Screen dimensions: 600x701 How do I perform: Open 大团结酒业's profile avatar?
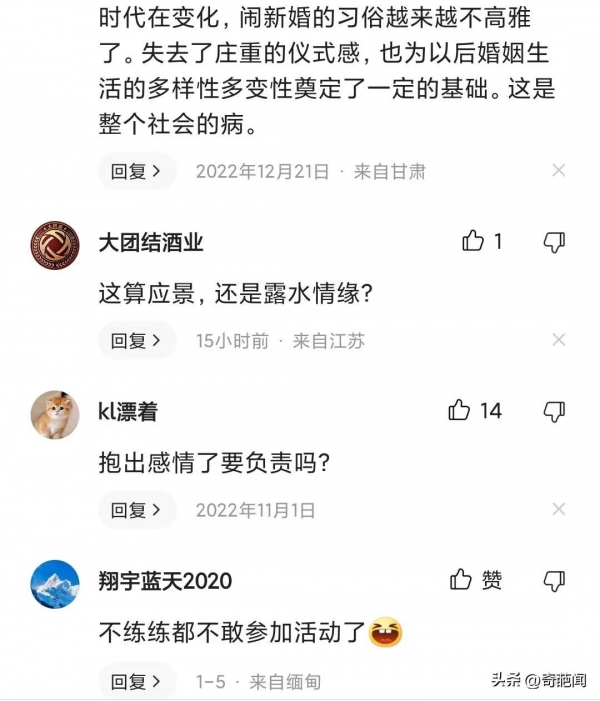click(x=55, y=243)
